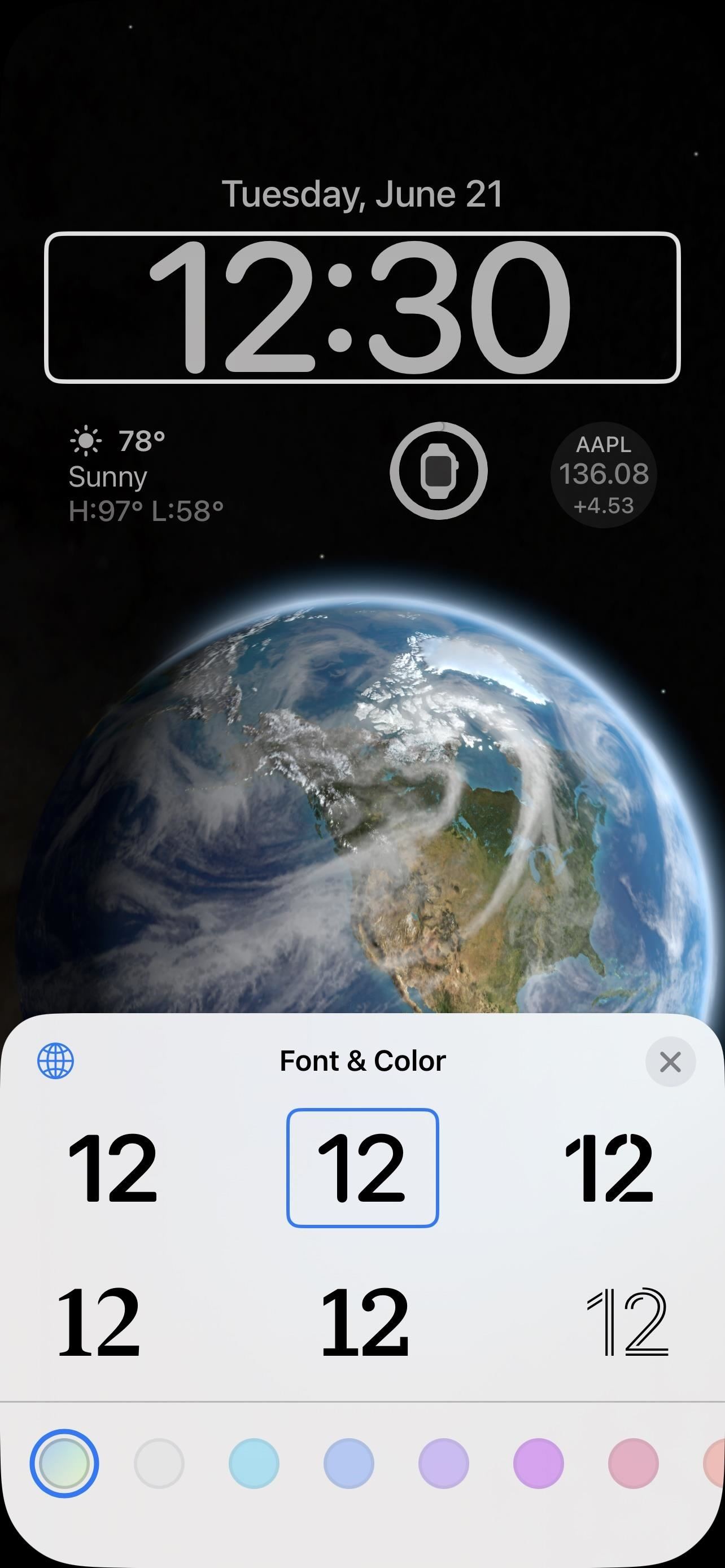Viewport: 725px width, 1568px height.
Task: Select the slab serif font option
Action: coord(364,1321)
